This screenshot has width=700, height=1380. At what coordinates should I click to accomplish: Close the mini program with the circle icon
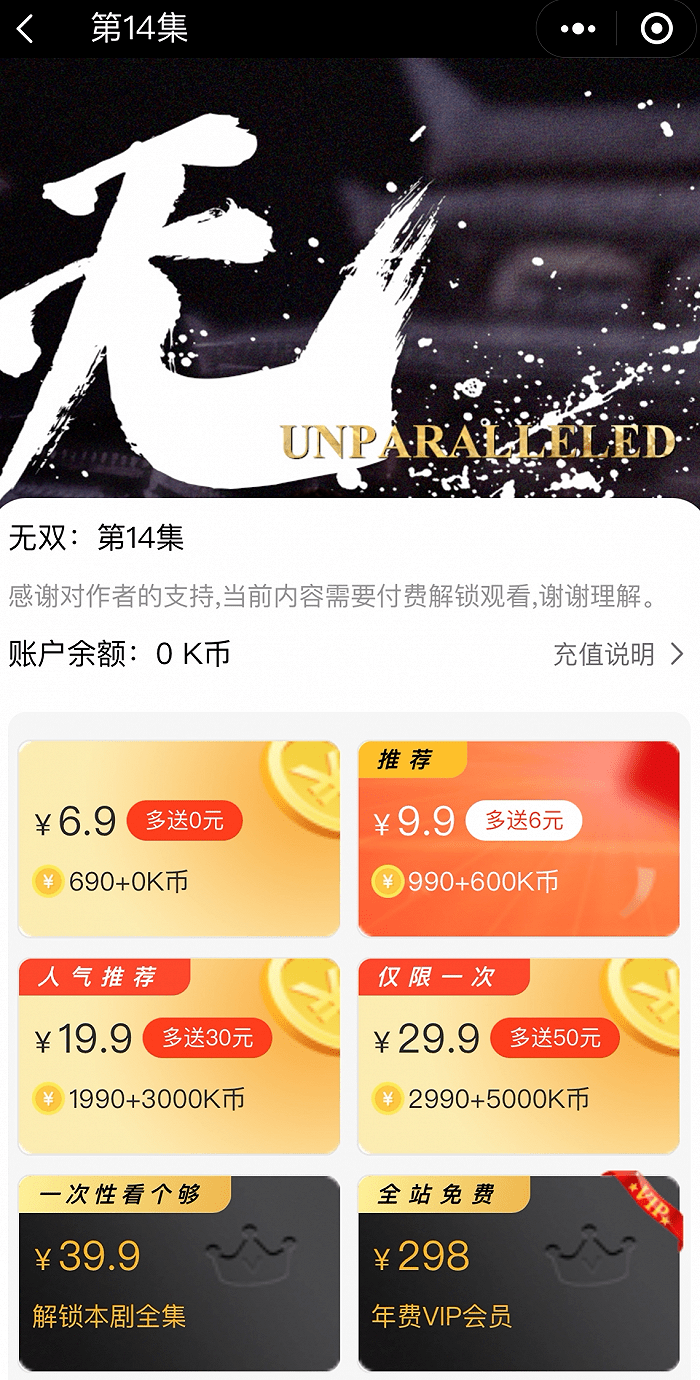click(656, 29)
